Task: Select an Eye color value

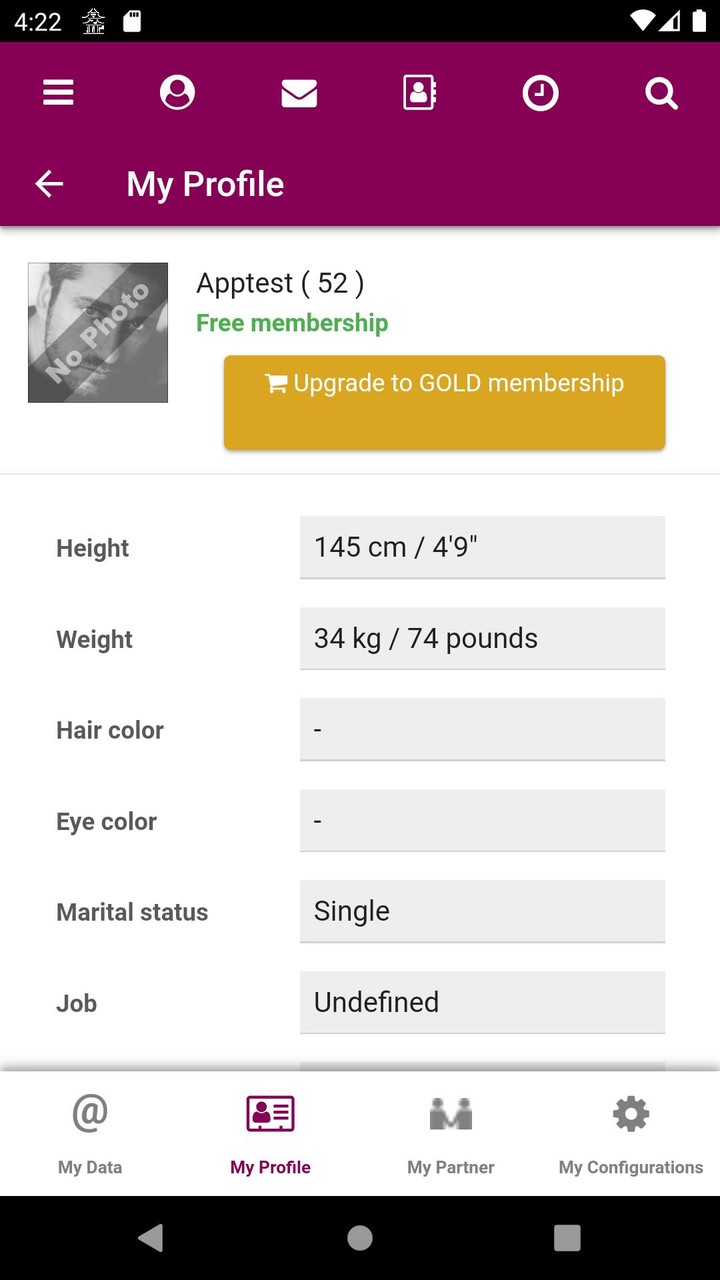Action: [482, 820]
